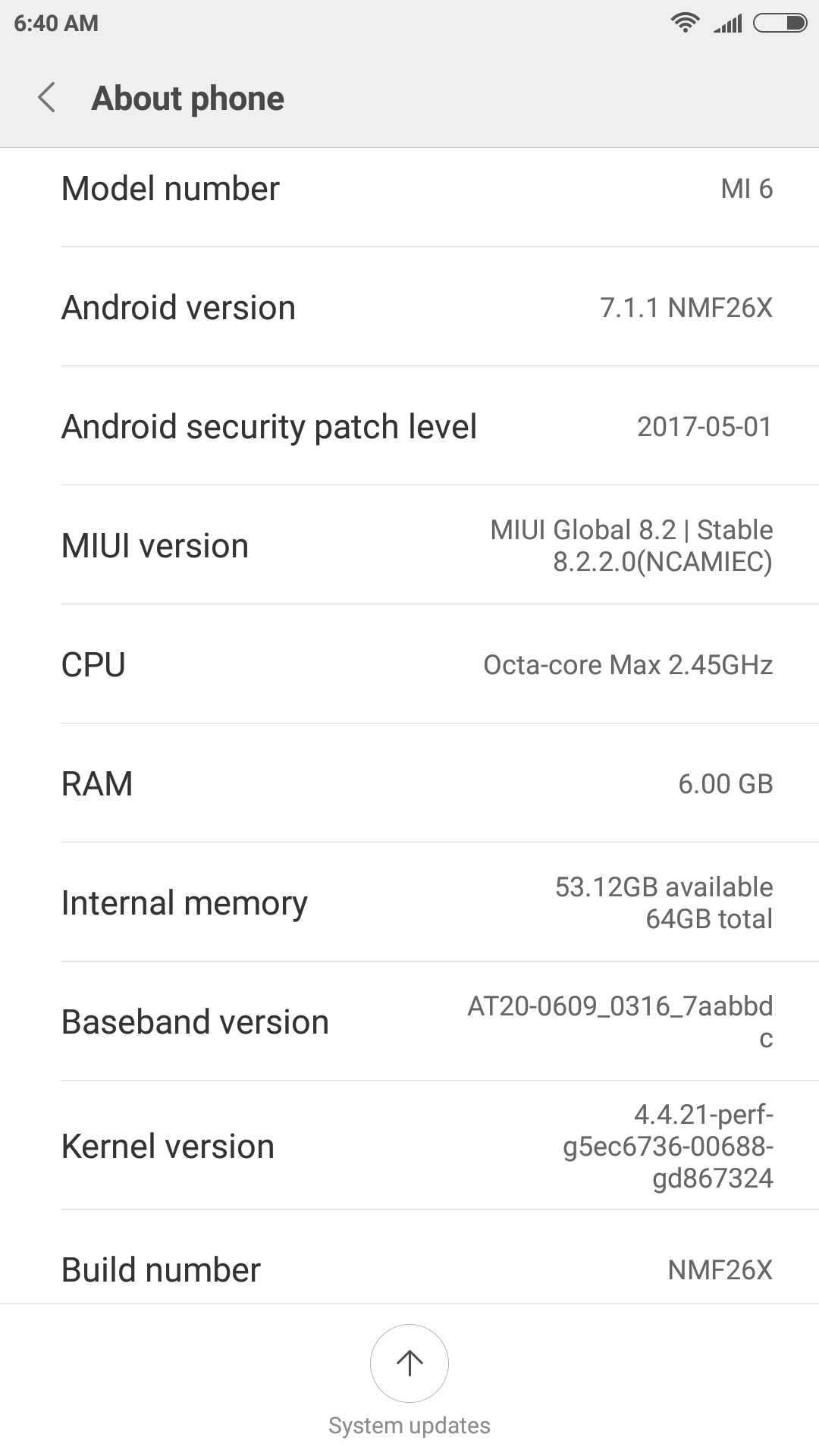Tap the CPU row

[x=409, y=664]
